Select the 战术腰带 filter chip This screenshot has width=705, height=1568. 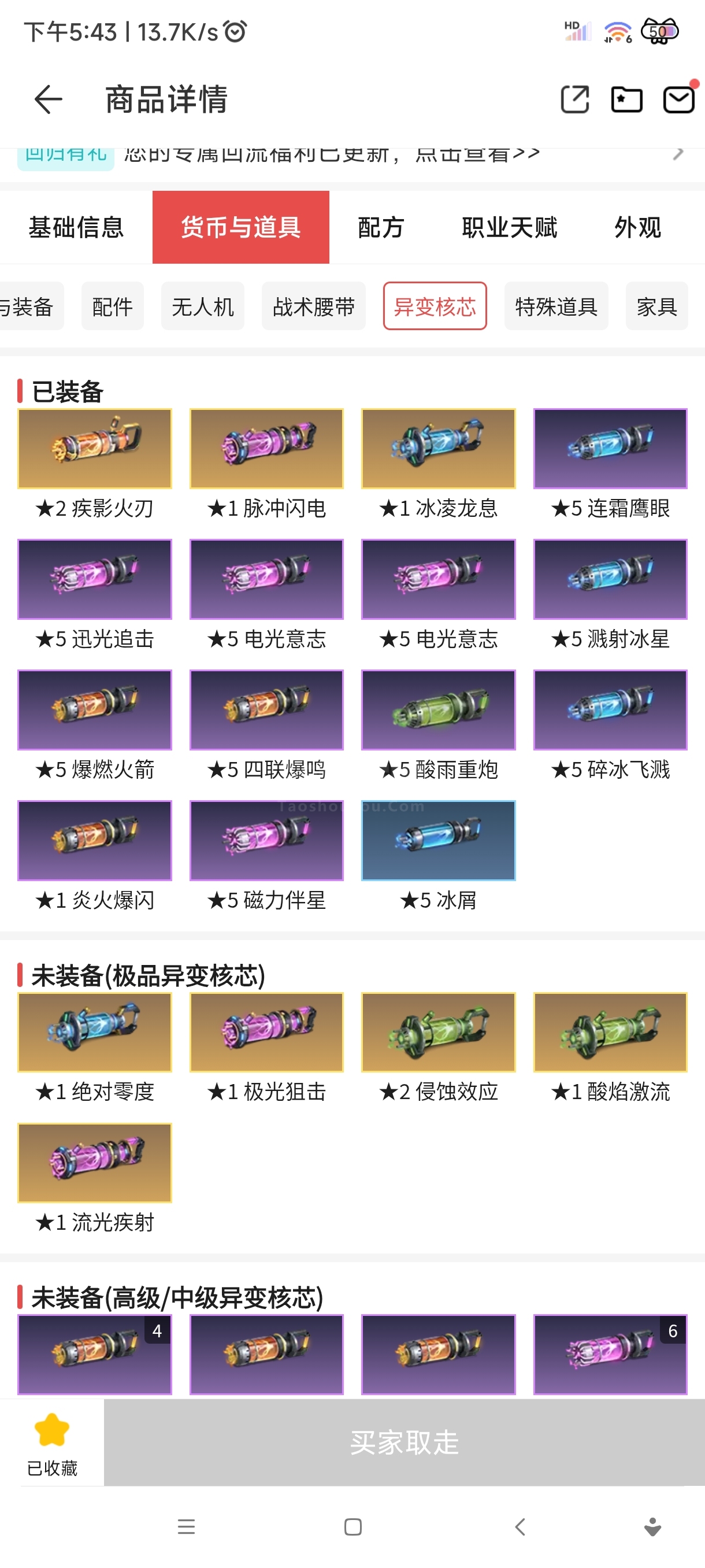(x=314, y=306)
